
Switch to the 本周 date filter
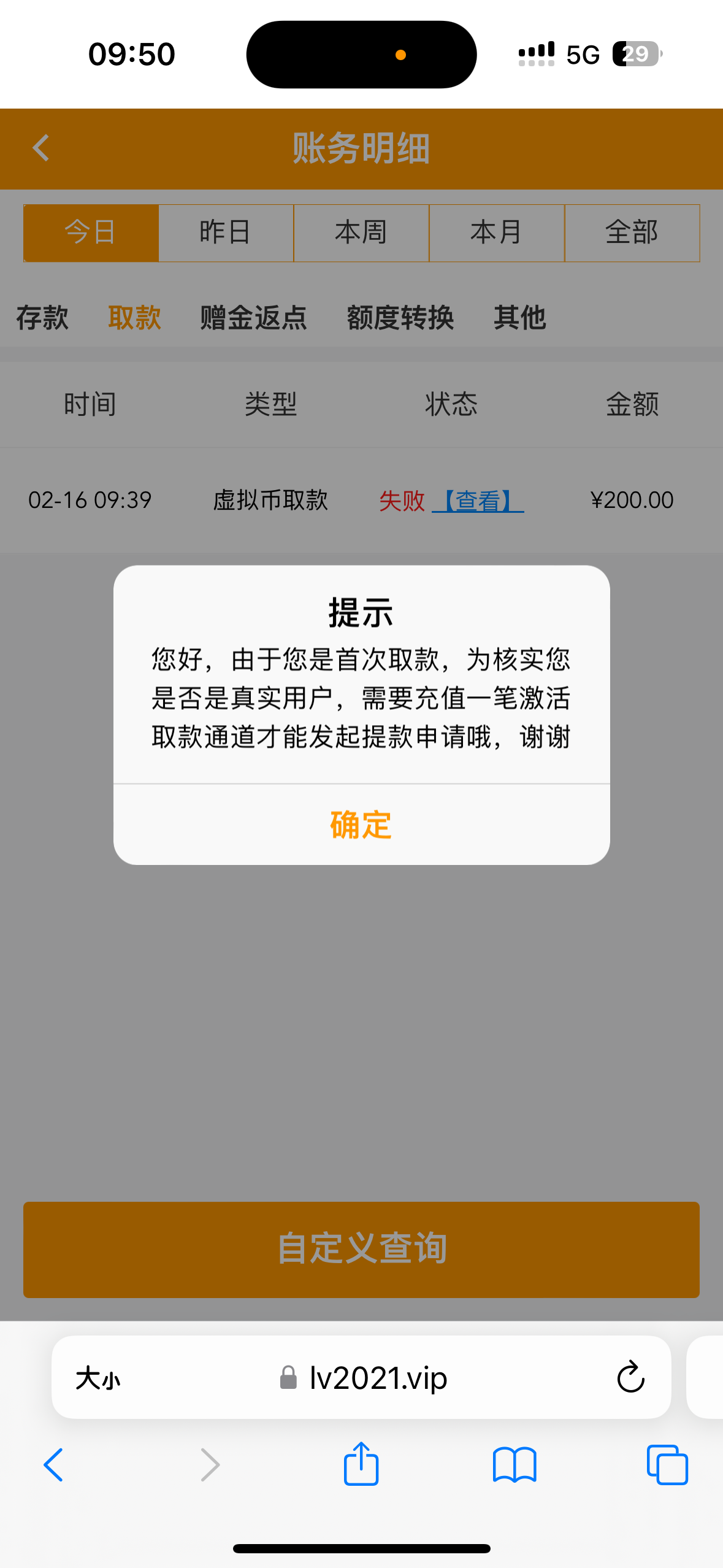pos(361,233)
